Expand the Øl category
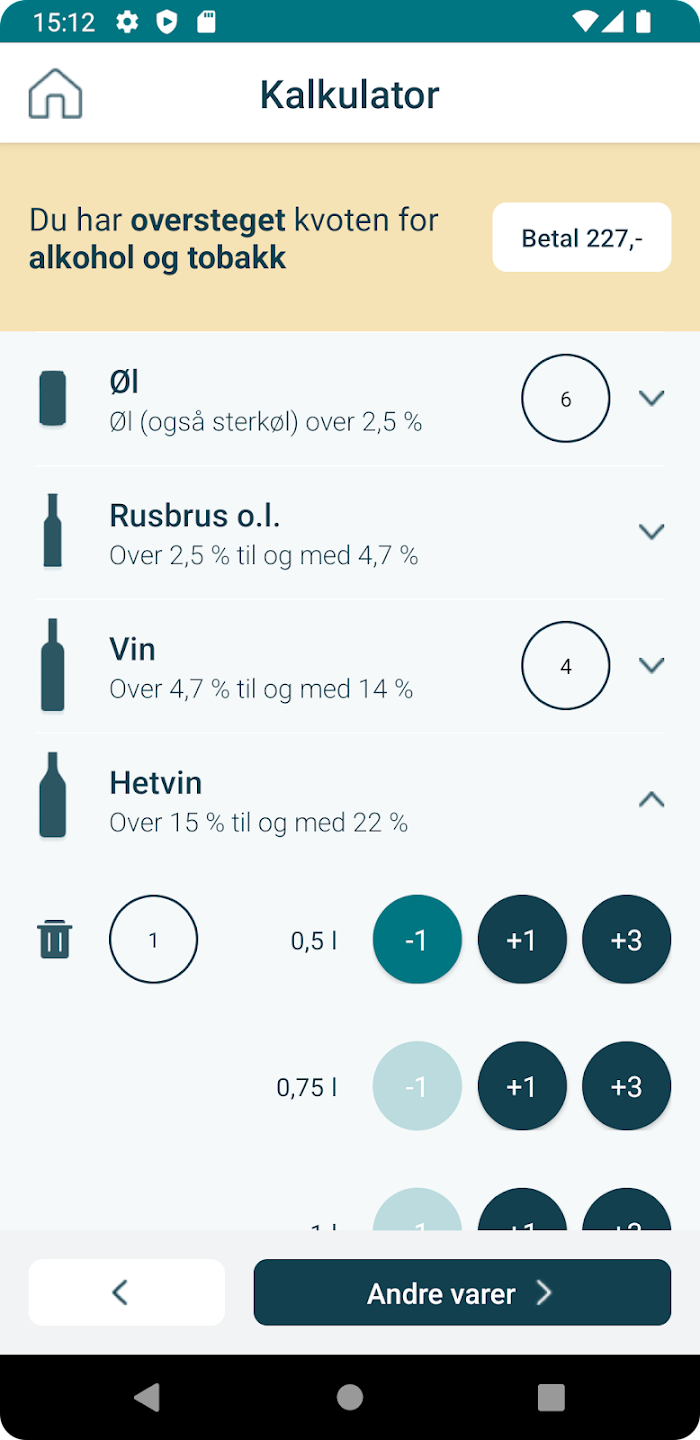This screenshot has height=1440, width=700. pyautogui.click(x=652, y=398)
